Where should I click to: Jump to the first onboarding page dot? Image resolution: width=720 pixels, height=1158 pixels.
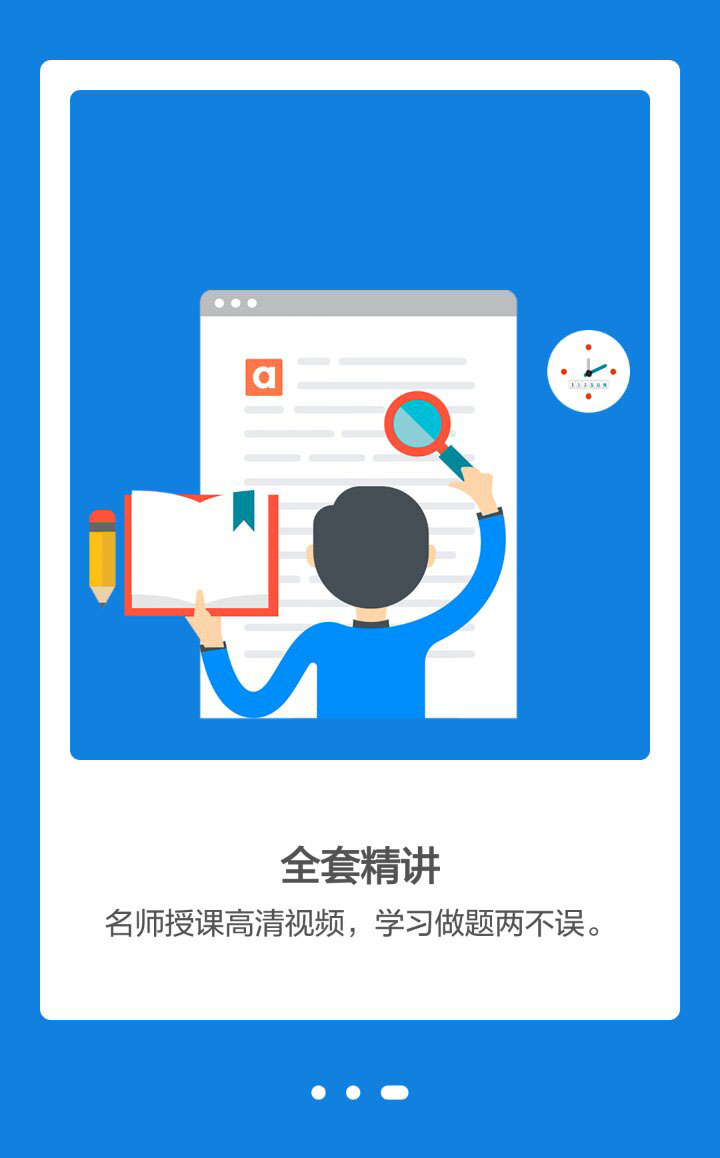(318, 1092)
